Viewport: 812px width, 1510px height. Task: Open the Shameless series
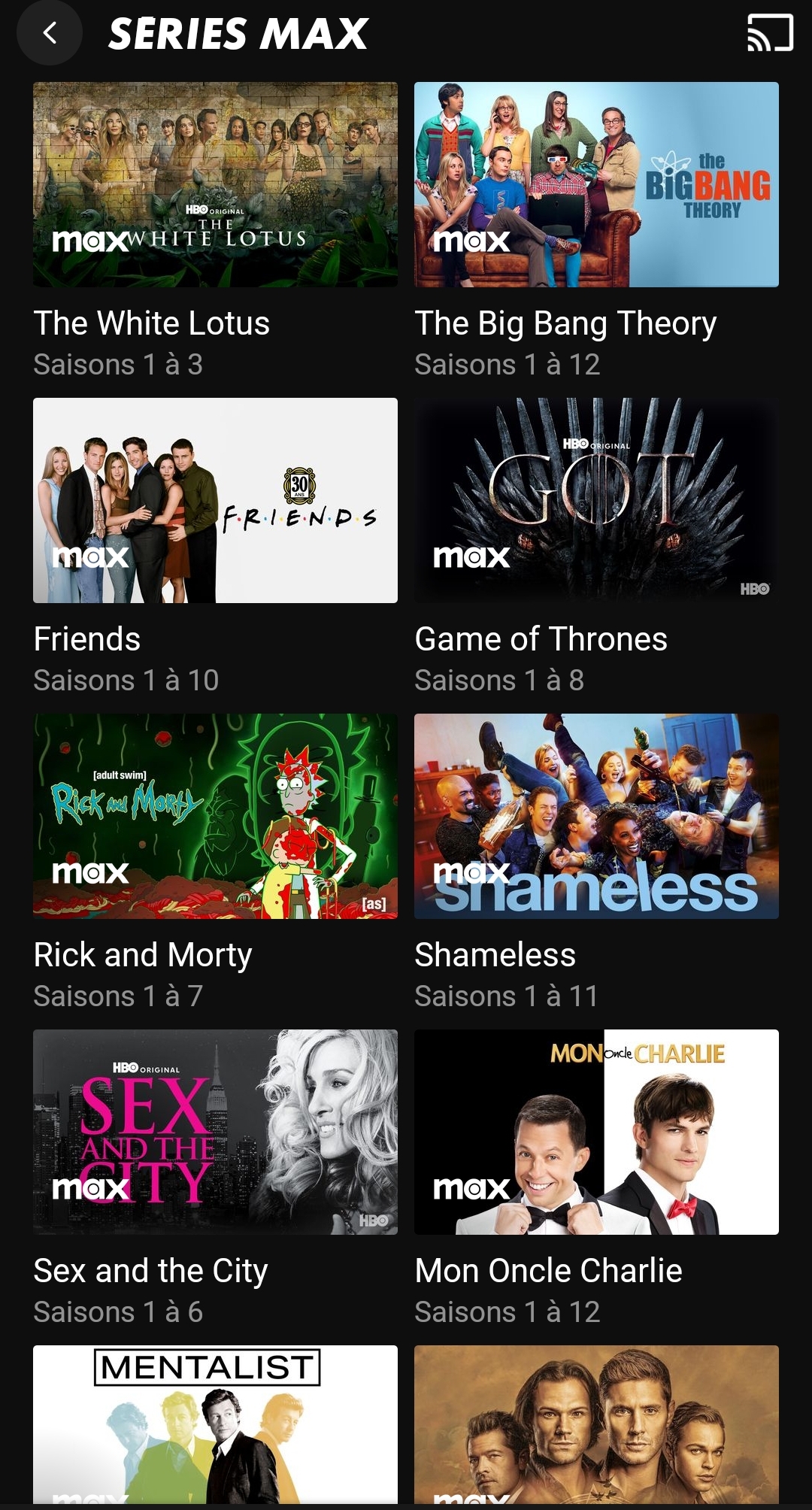596,816
